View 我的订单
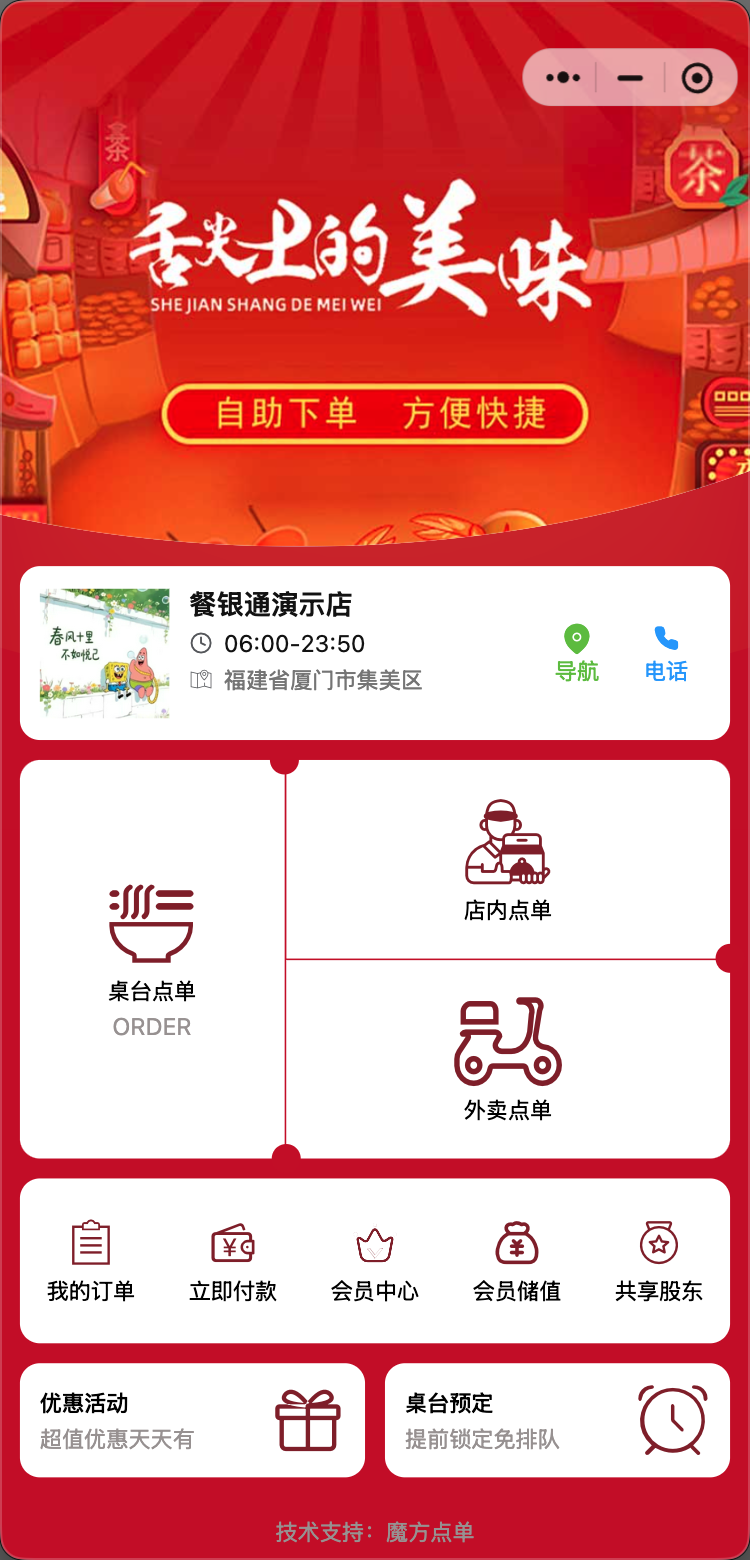The height and width of the screenshot is (1560, 750). (x=91, y=1260)
